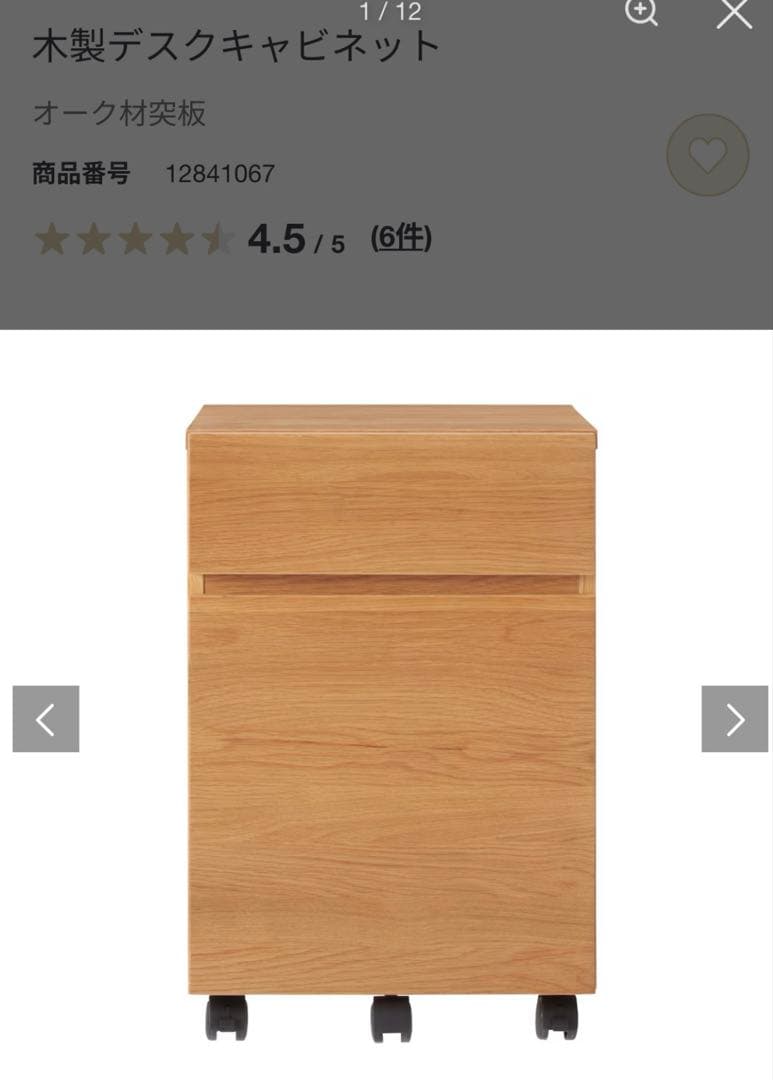Select the second rating star
This screenshot has height=1080, width=773.
coord(93,238)
